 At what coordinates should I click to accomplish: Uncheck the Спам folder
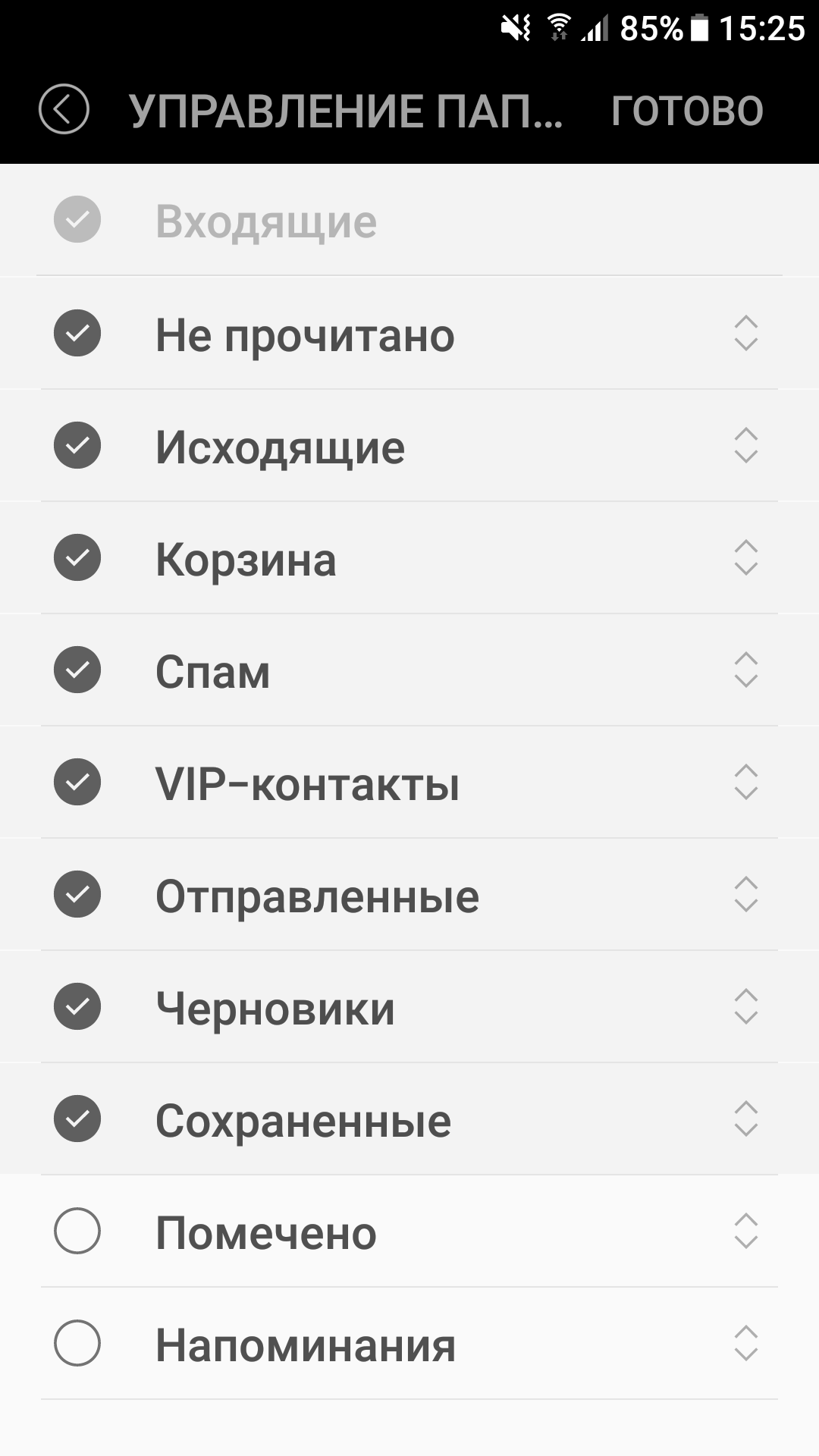point(77,670)
